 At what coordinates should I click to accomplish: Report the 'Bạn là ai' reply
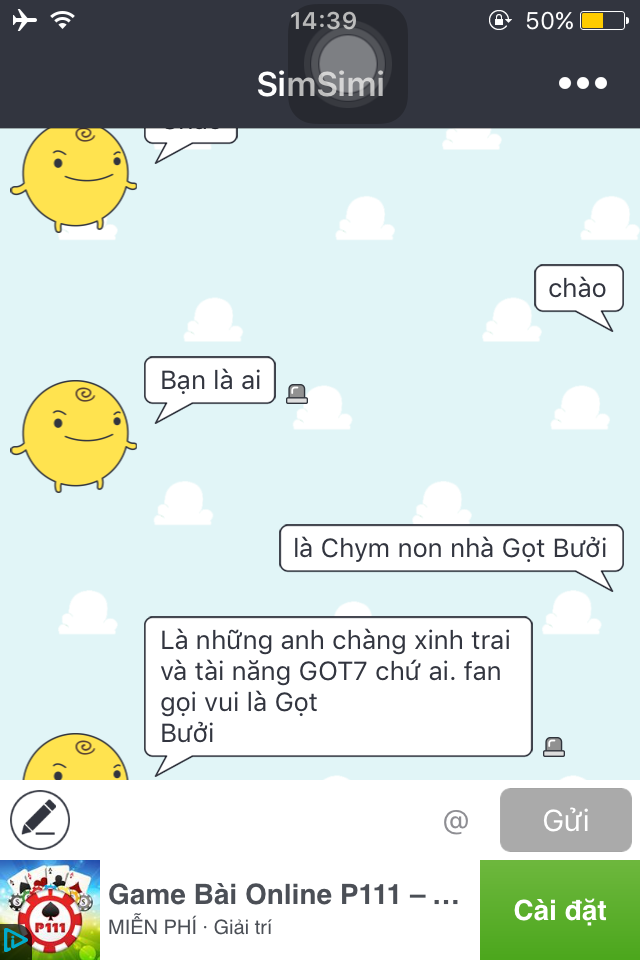pos(296,394)
